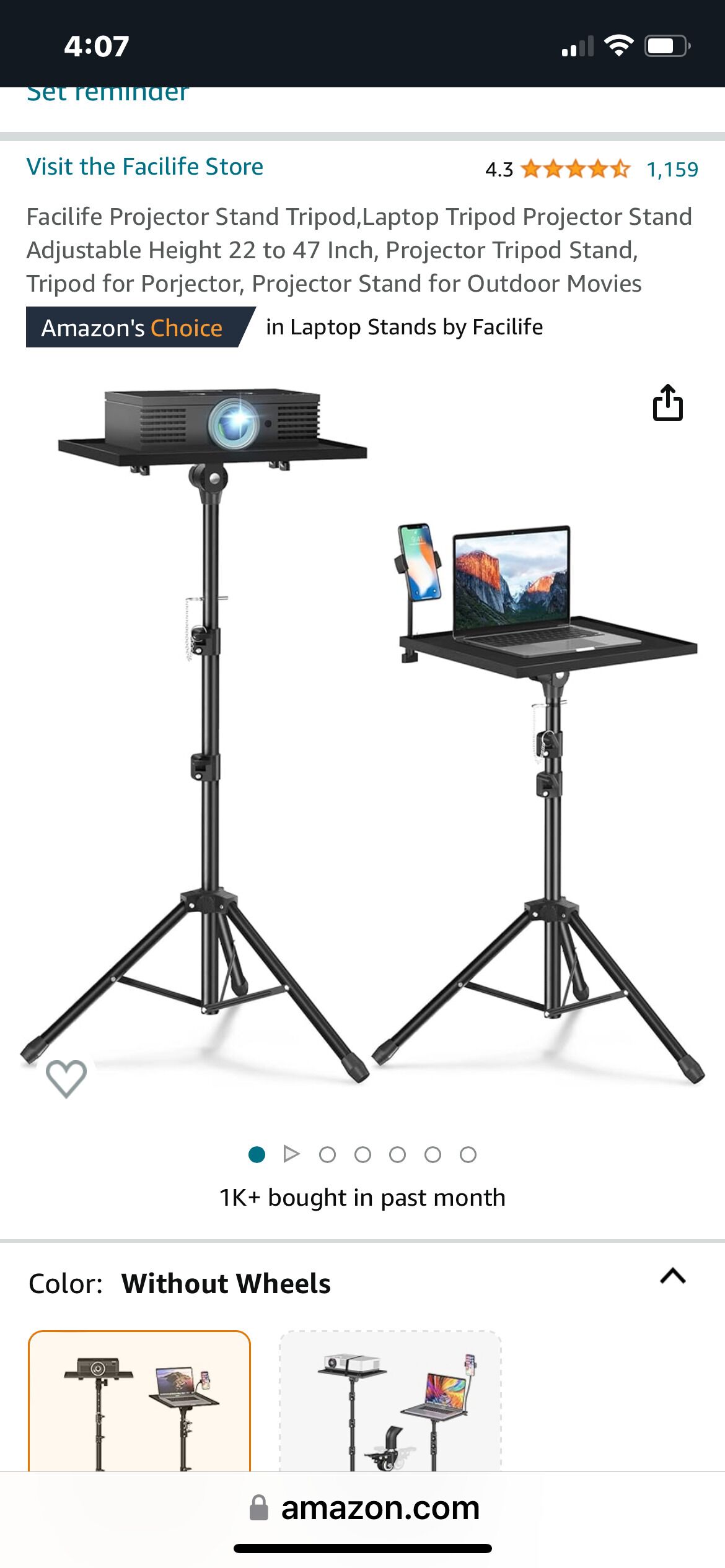
Task: Choose the variant with wheels
Action: (390, 1400)
